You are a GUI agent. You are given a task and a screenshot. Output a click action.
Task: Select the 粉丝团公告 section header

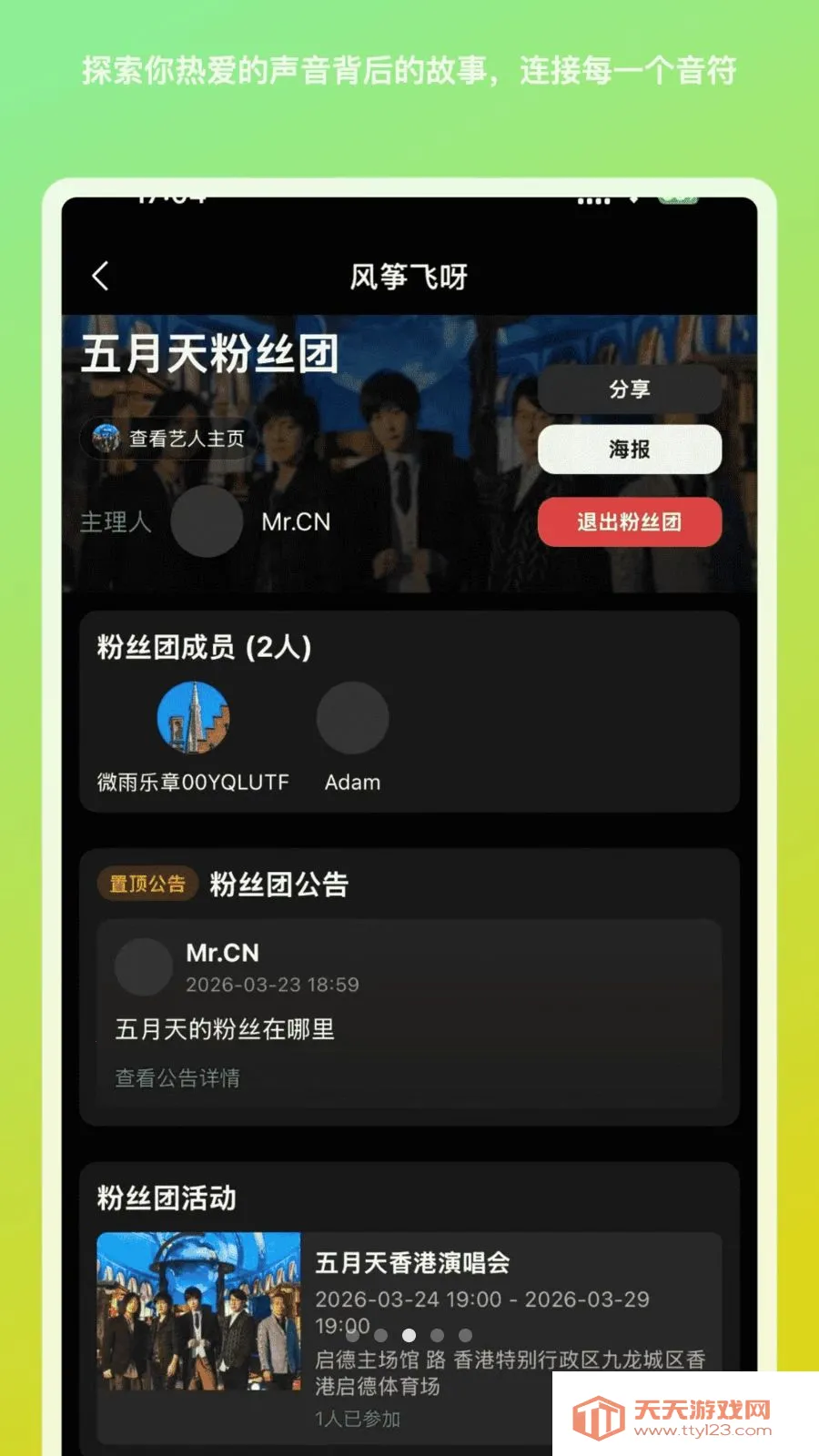(280, 884)
